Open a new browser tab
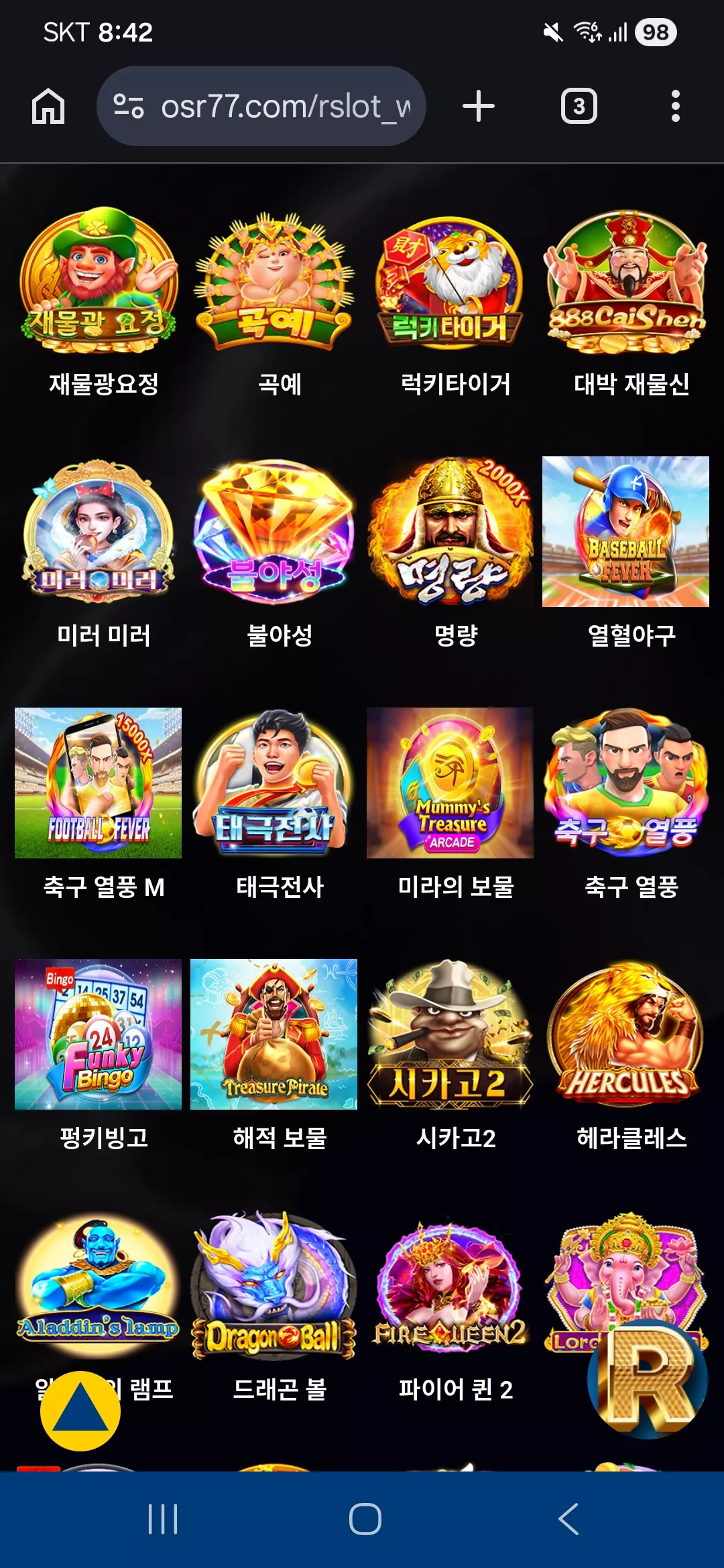Screen dimensions: 724x1568 (x=479, y=107)
